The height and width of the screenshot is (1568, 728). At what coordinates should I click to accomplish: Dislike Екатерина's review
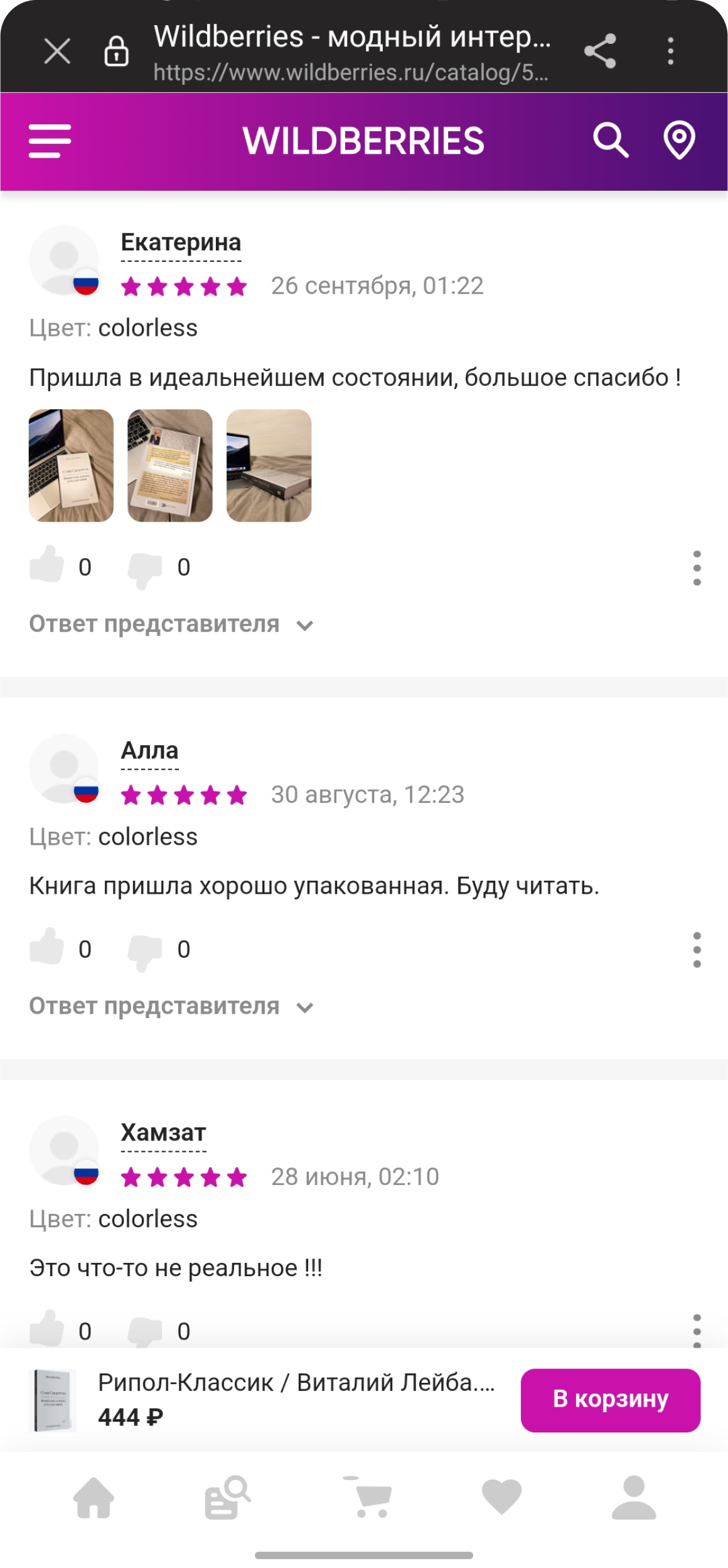145,569
